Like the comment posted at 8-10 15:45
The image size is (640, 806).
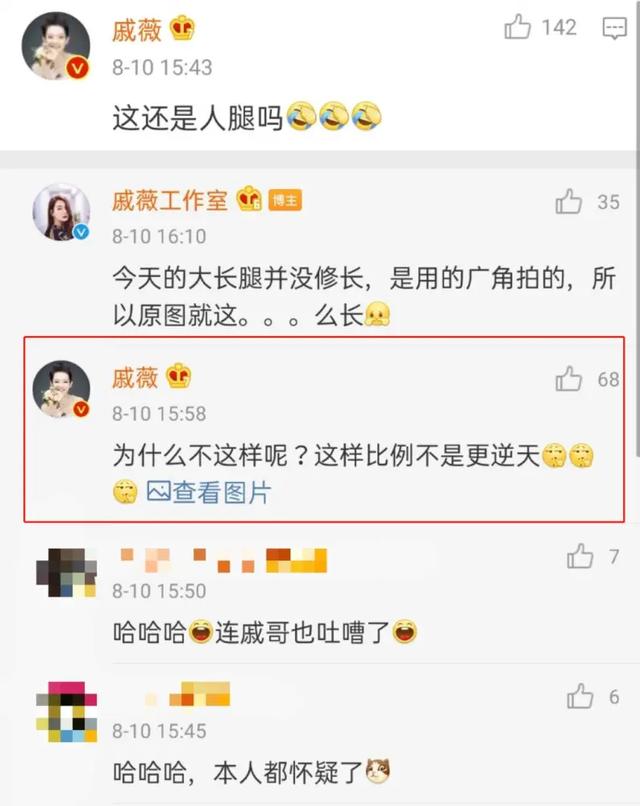click(x=580, y=697)
